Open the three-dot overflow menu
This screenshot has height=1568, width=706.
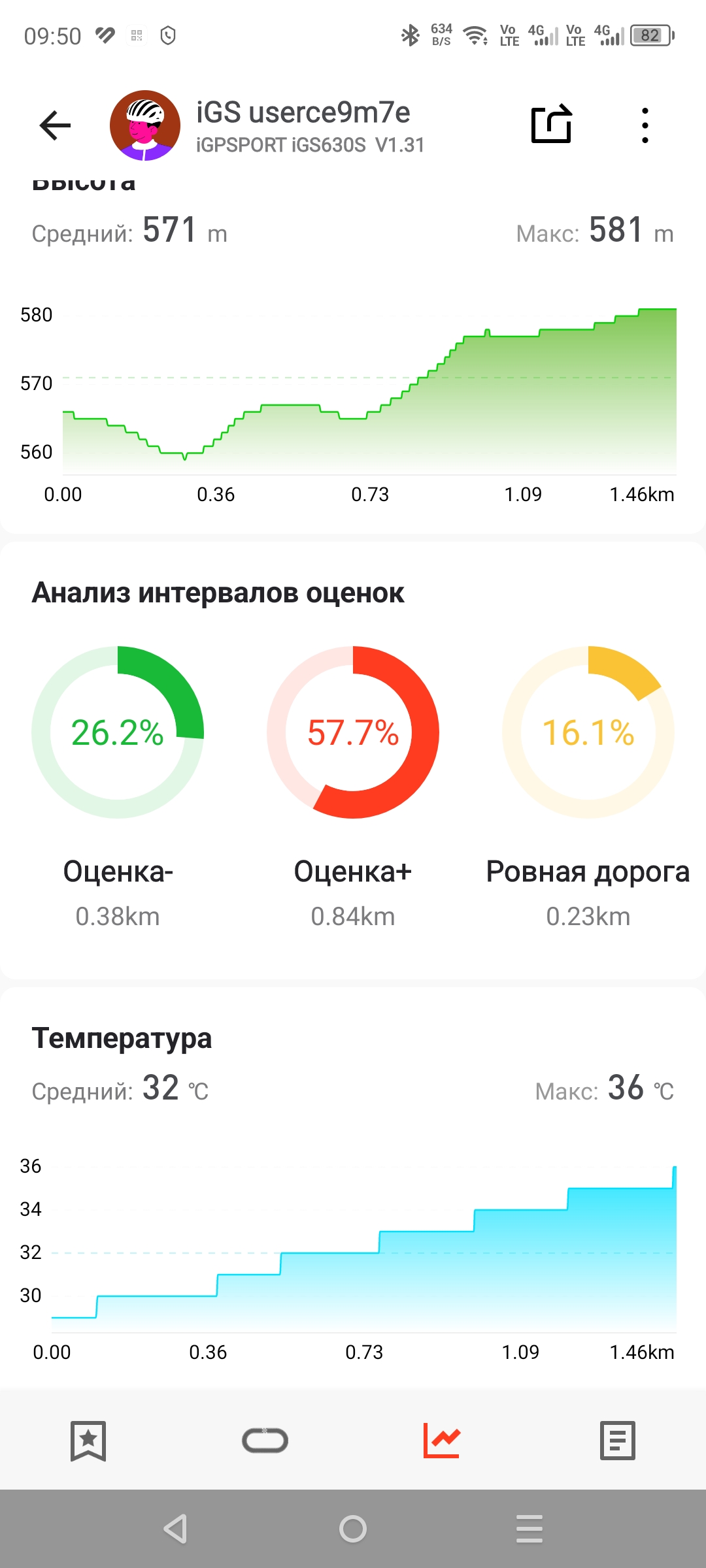645,125
